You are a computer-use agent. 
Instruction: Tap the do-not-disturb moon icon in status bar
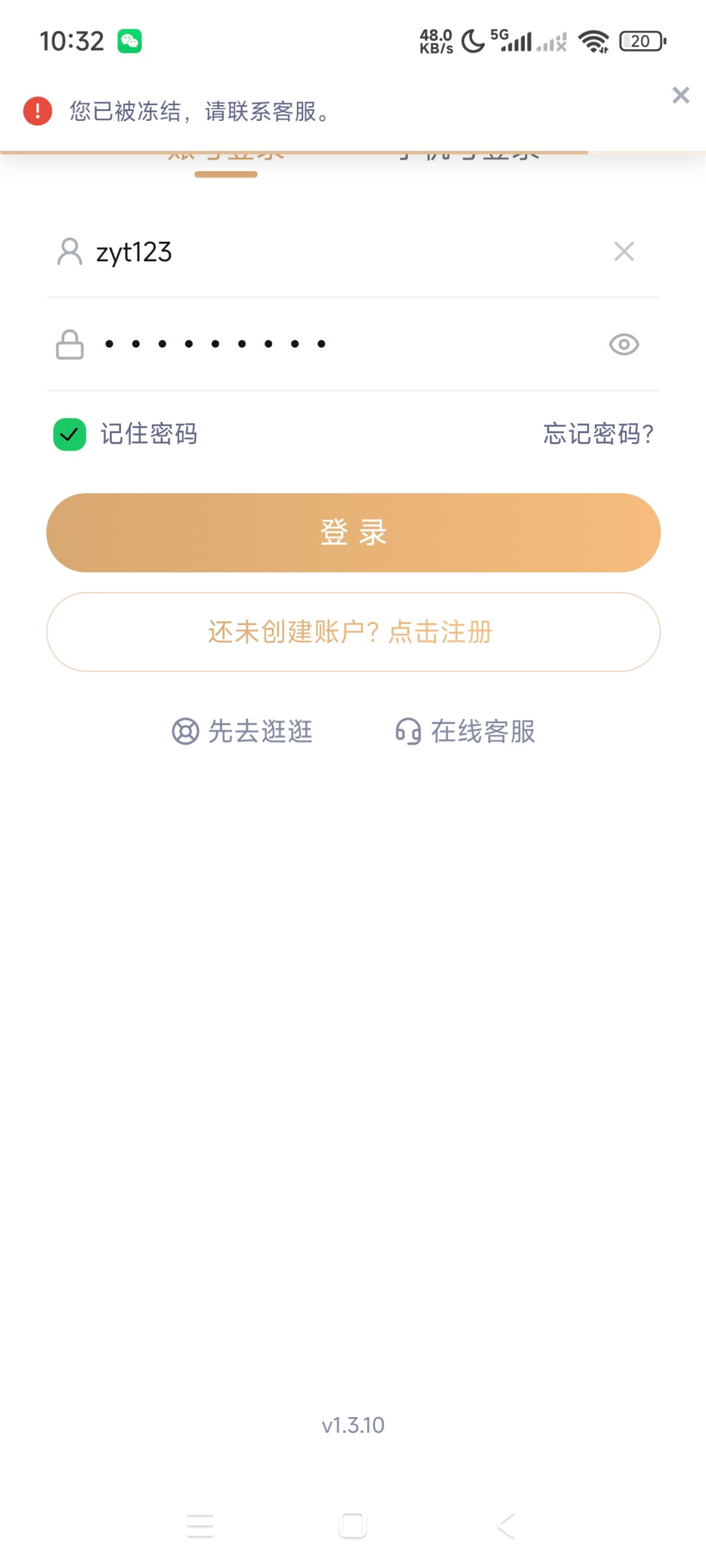click(472, 41)
